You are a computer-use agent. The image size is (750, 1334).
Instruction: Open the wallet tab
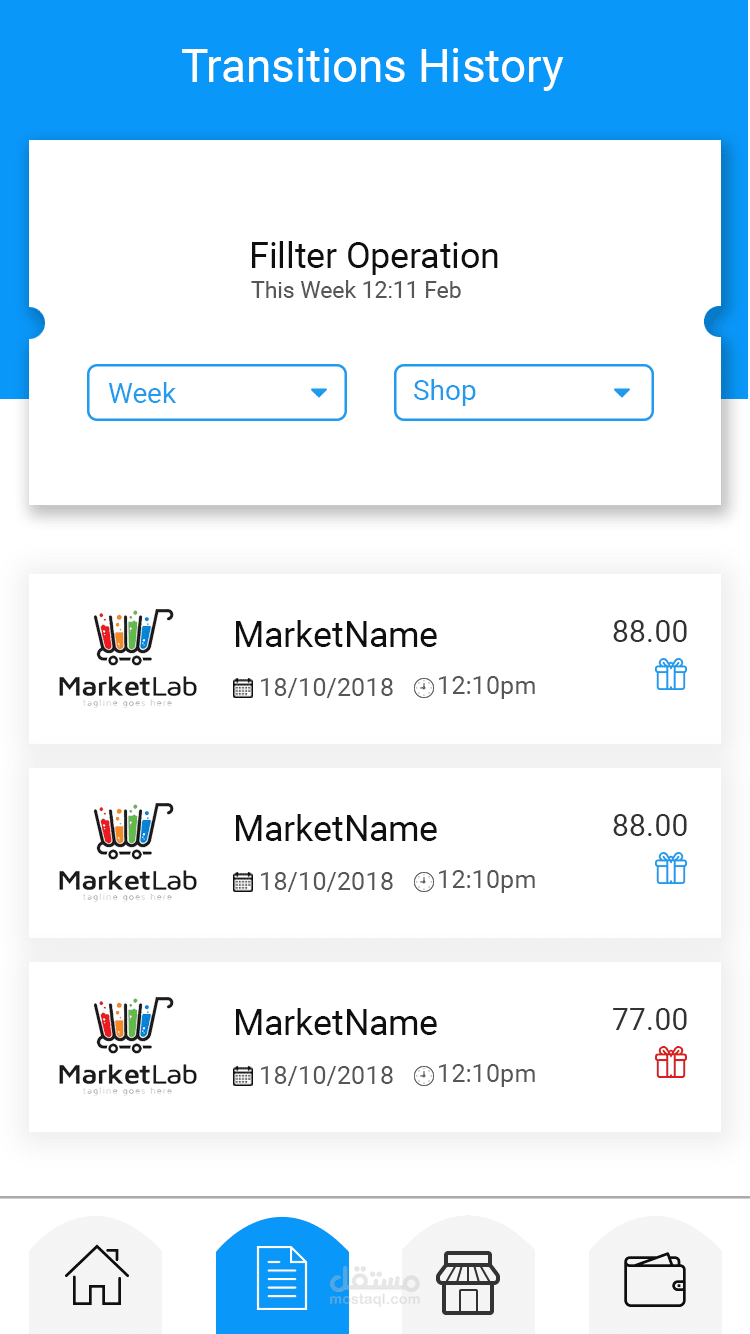654,1279
